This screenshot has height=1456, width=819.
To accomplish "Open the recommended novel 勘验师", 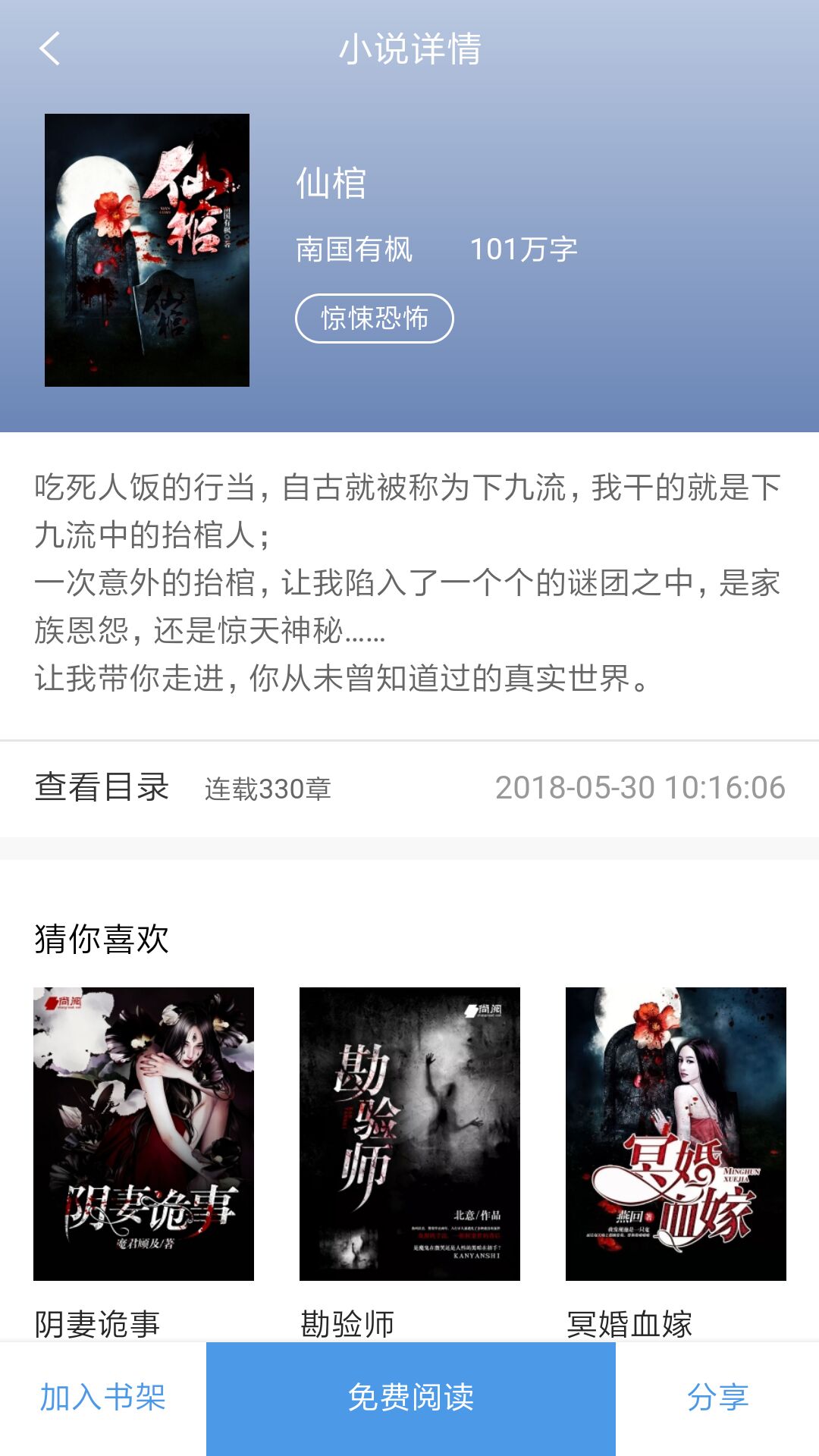I will (x=409, y=1134).
